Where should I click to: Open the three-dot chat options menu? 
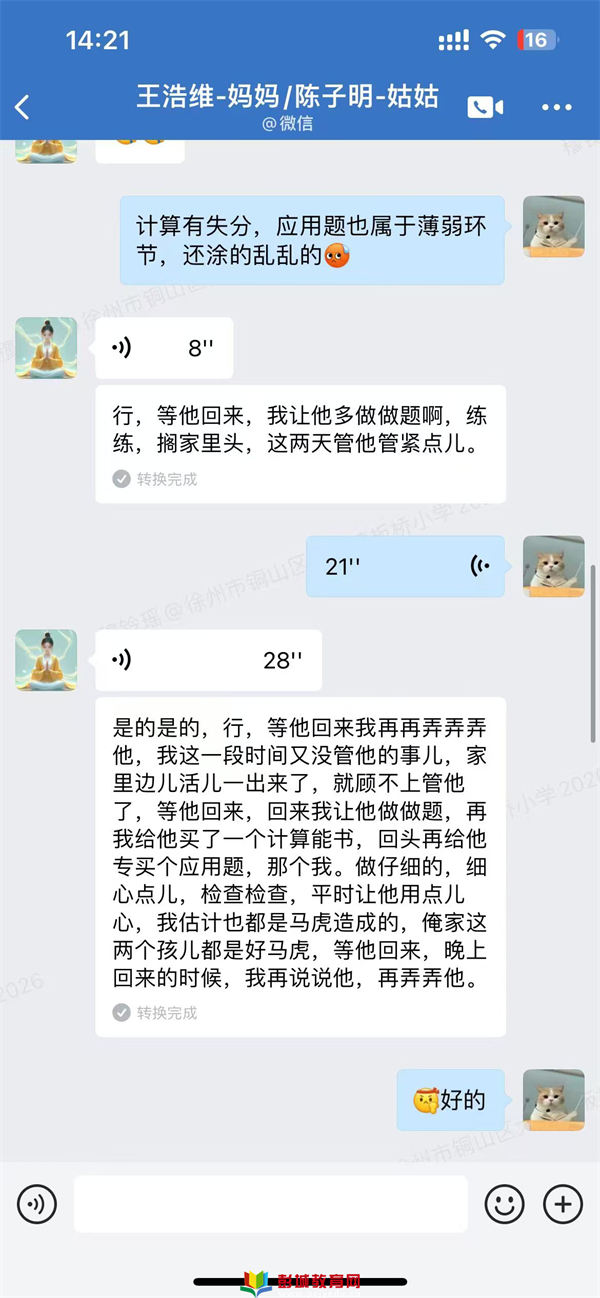[556, 107]
